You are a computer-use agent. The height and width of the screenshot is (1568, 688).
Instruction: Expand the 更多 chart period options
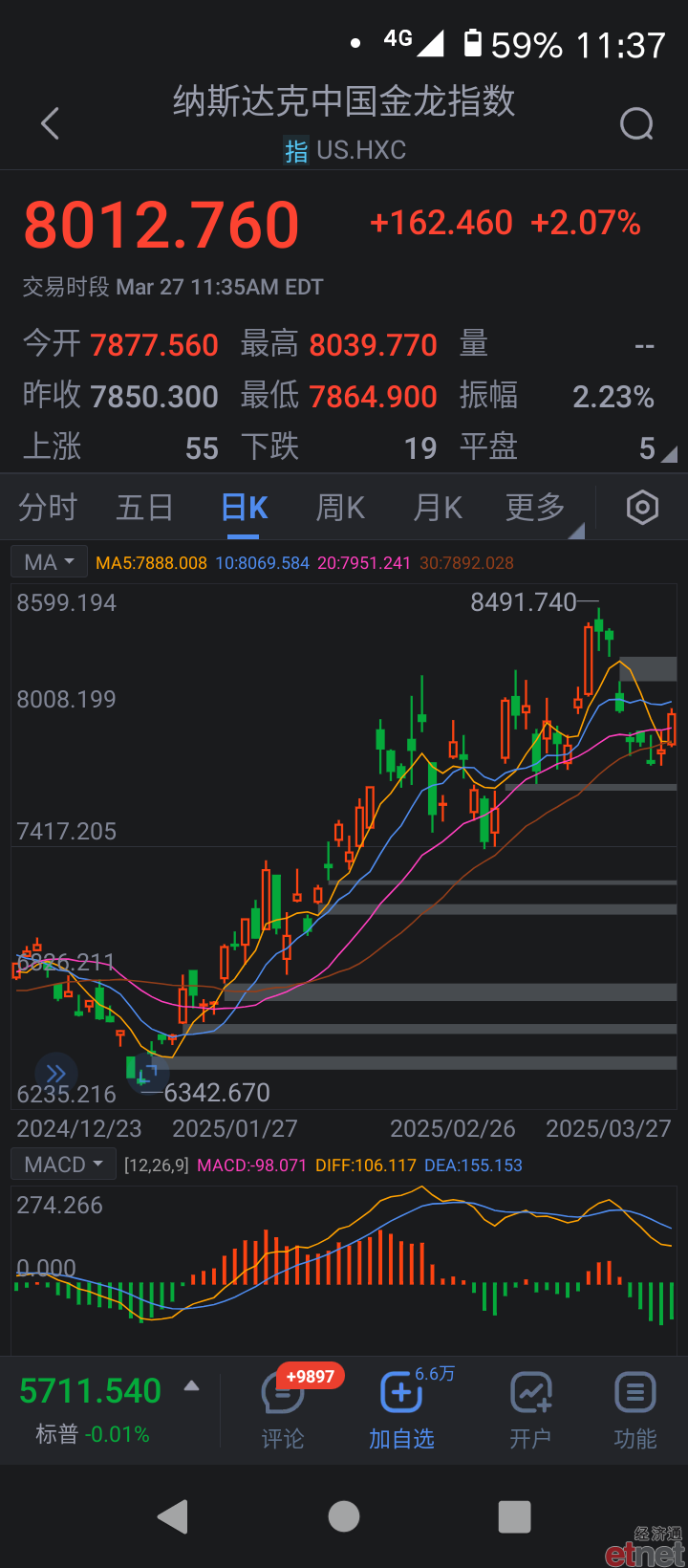539,508
